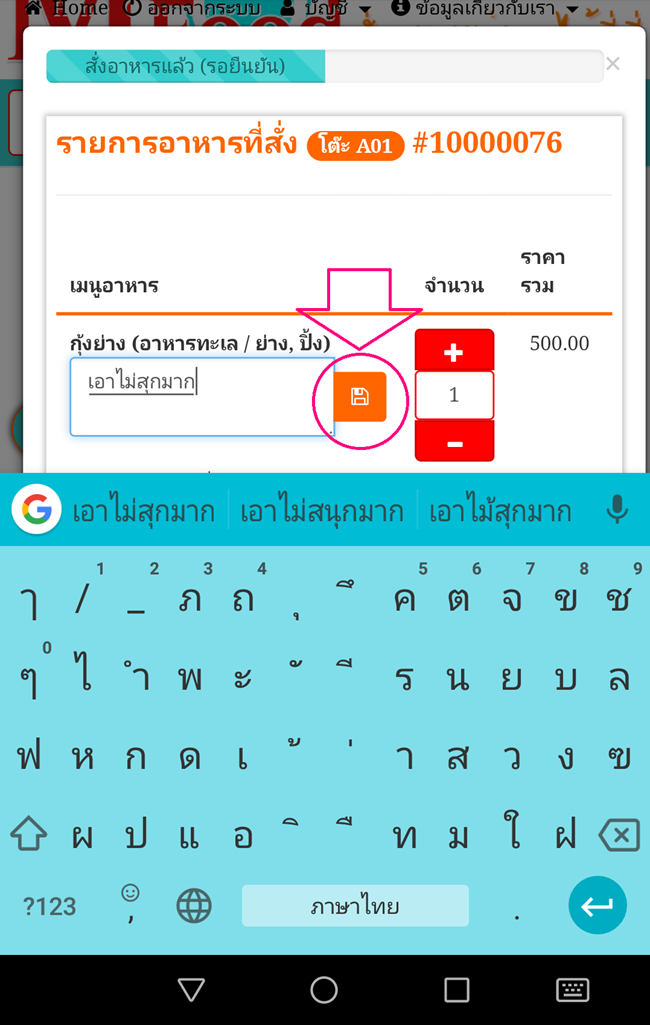The height and width of the screenshot is (1025, 650).
Task: Save the note for กุ้งย่าง
Action: (360, 397)
